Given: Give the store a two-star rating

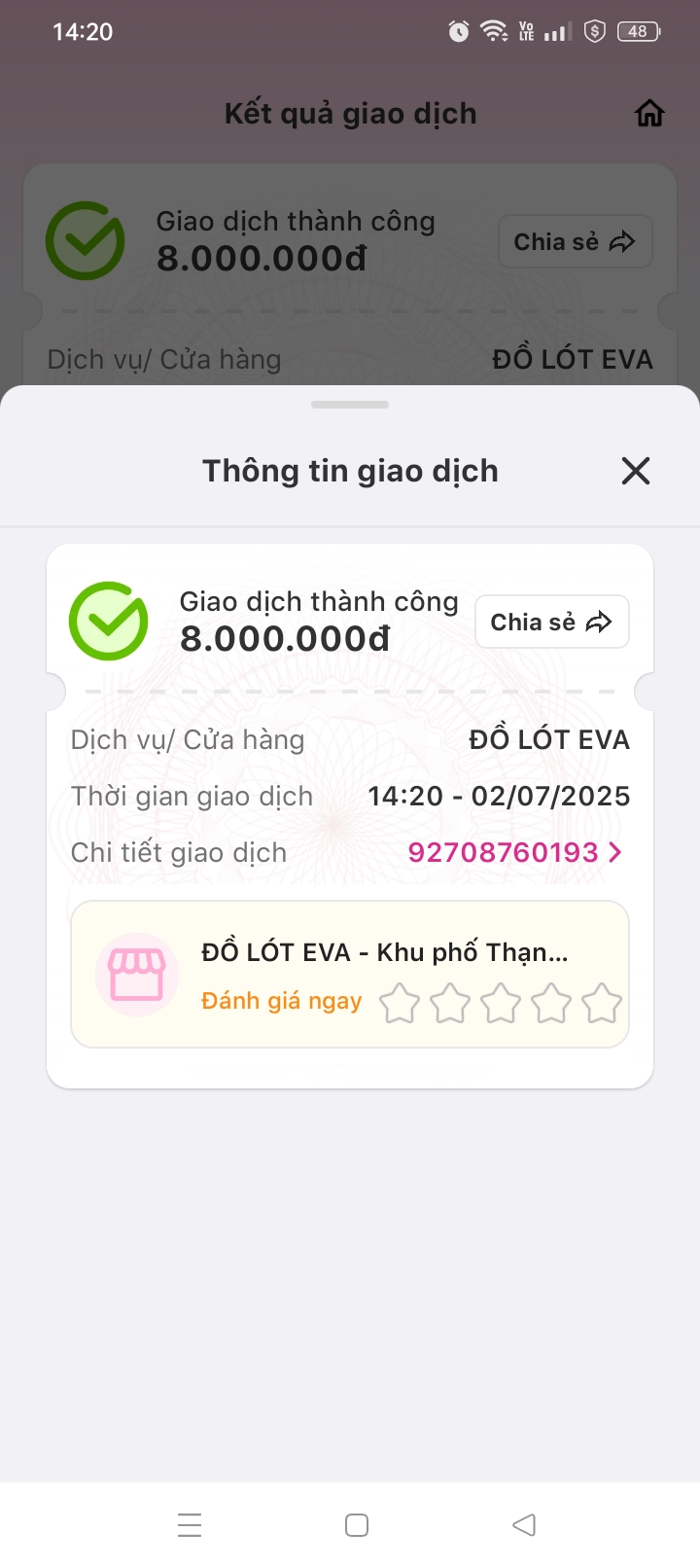Looking at the screenshot, I should 450,1003.
